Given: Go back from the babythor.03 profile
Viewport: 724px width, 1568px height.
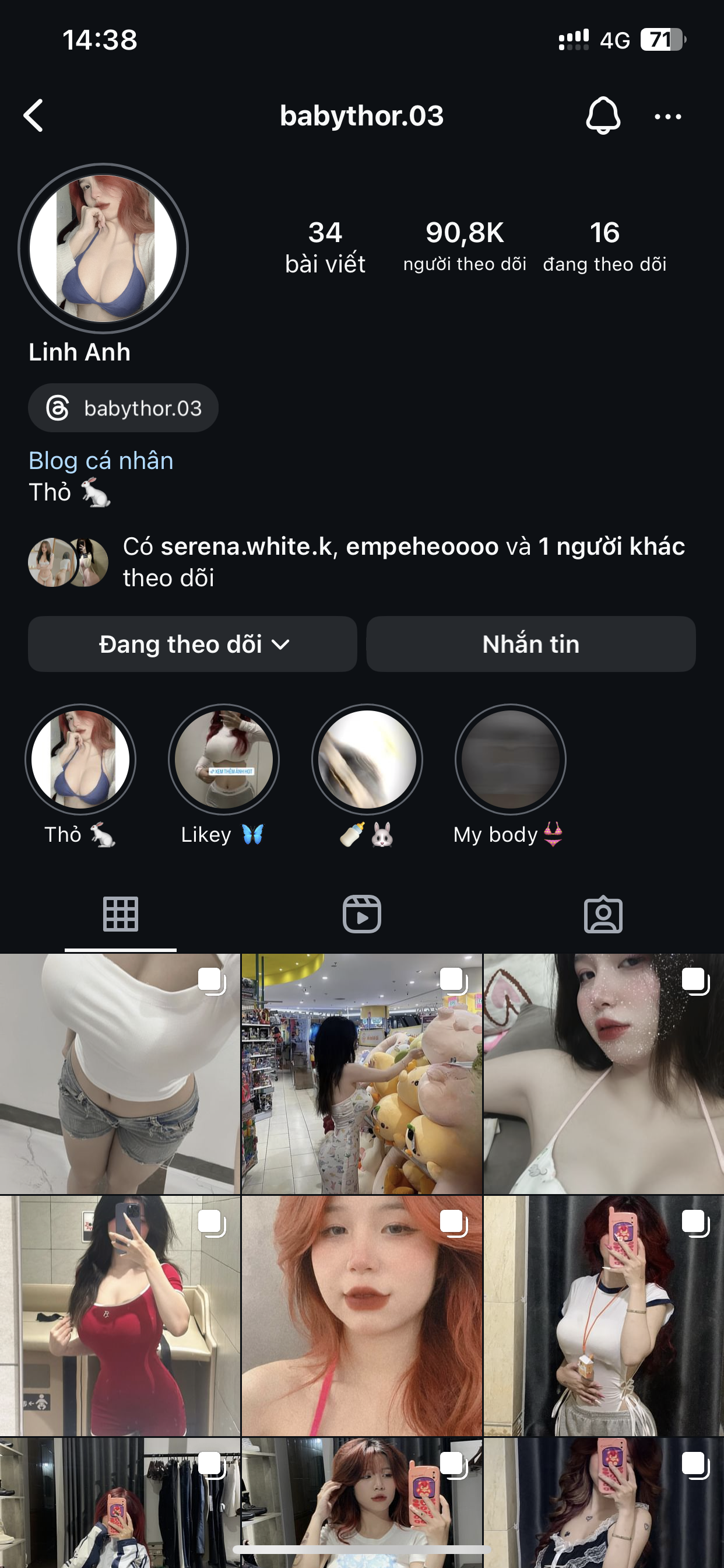Looking at the screenshot, I should tap(34, 116).
